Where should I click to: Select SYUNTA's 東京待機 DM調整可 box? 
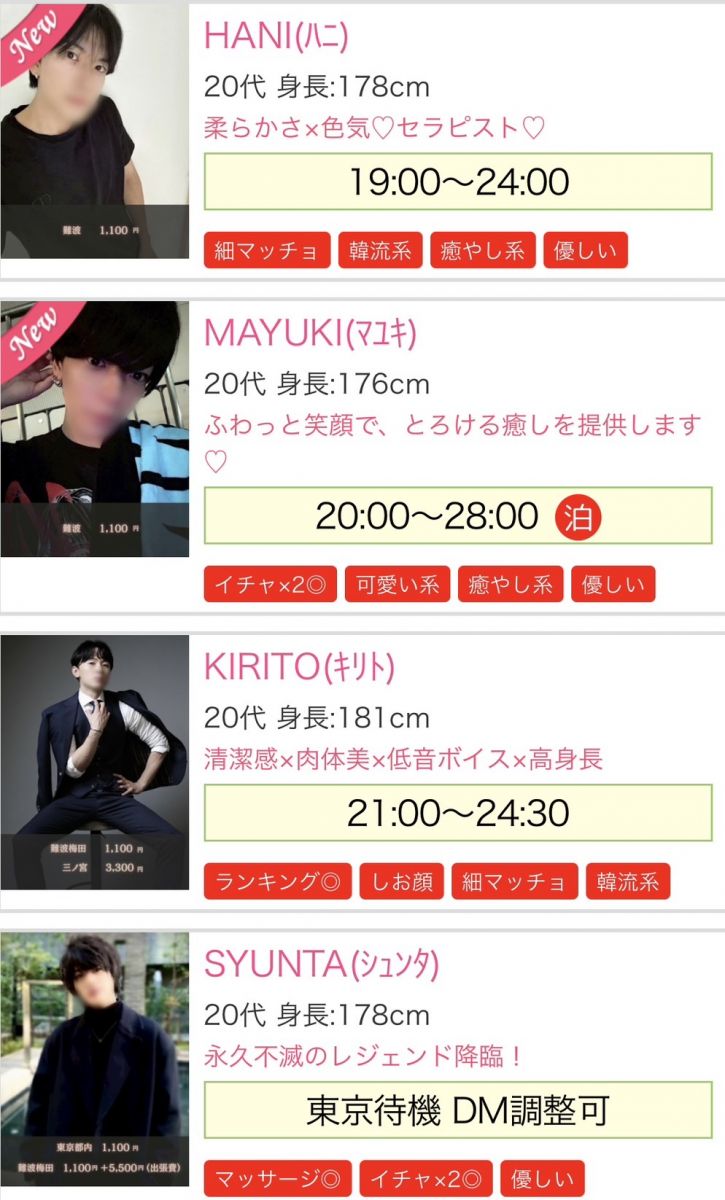click(458, 1110)
